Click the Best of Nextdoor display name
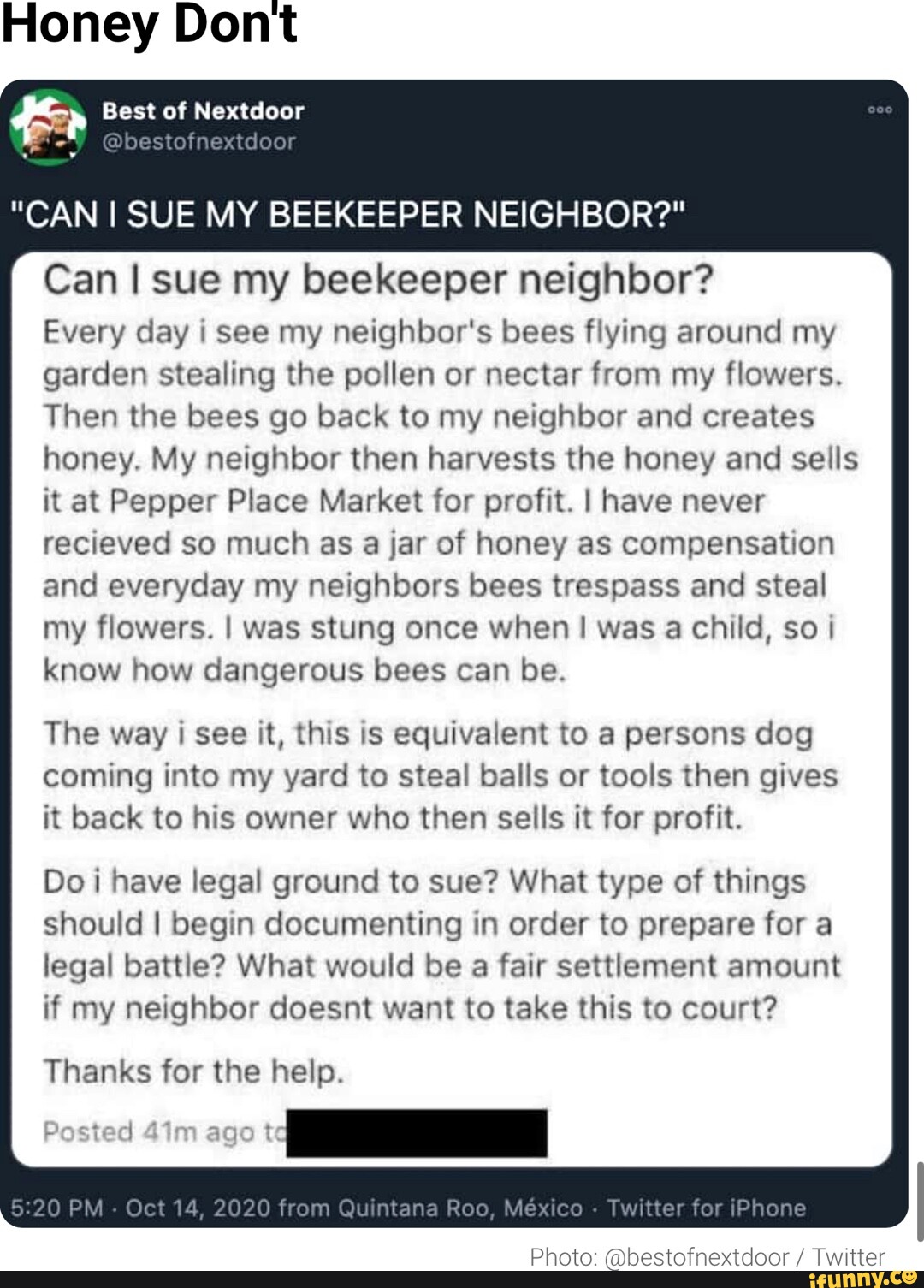The width and height of the screenshot is (924, 1288). point(203,110)
